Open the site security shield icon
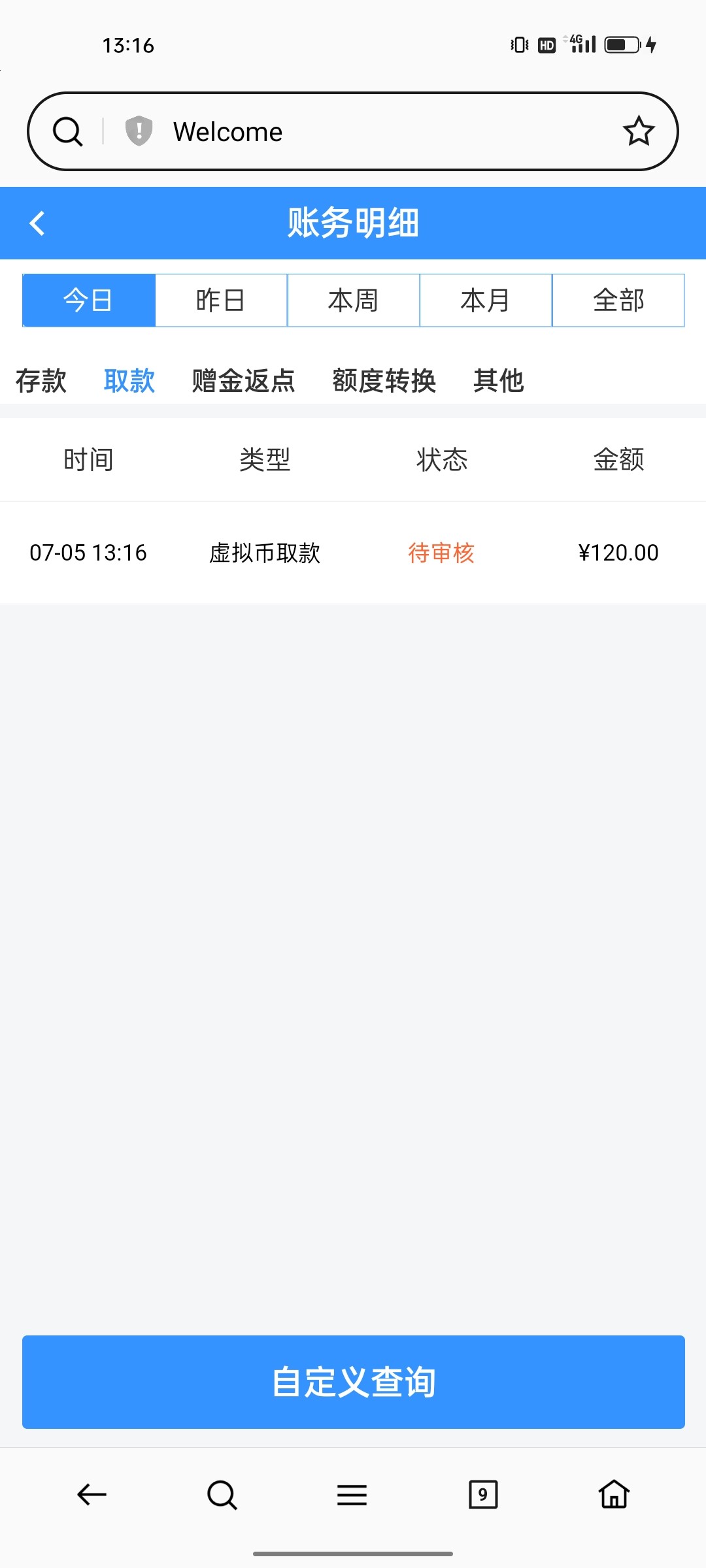The height and width of the screenshot is (1568, 706). tap(139, 131)
